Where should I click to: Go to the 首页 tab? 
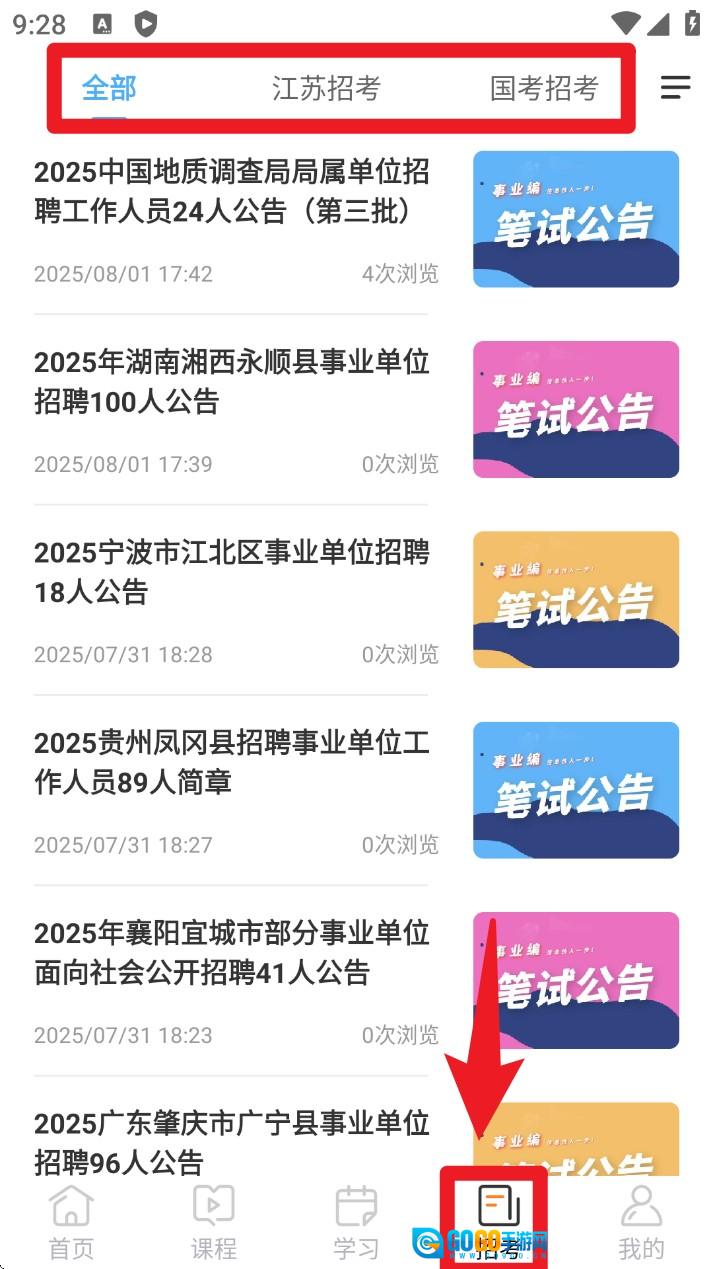pos(71,1222)
